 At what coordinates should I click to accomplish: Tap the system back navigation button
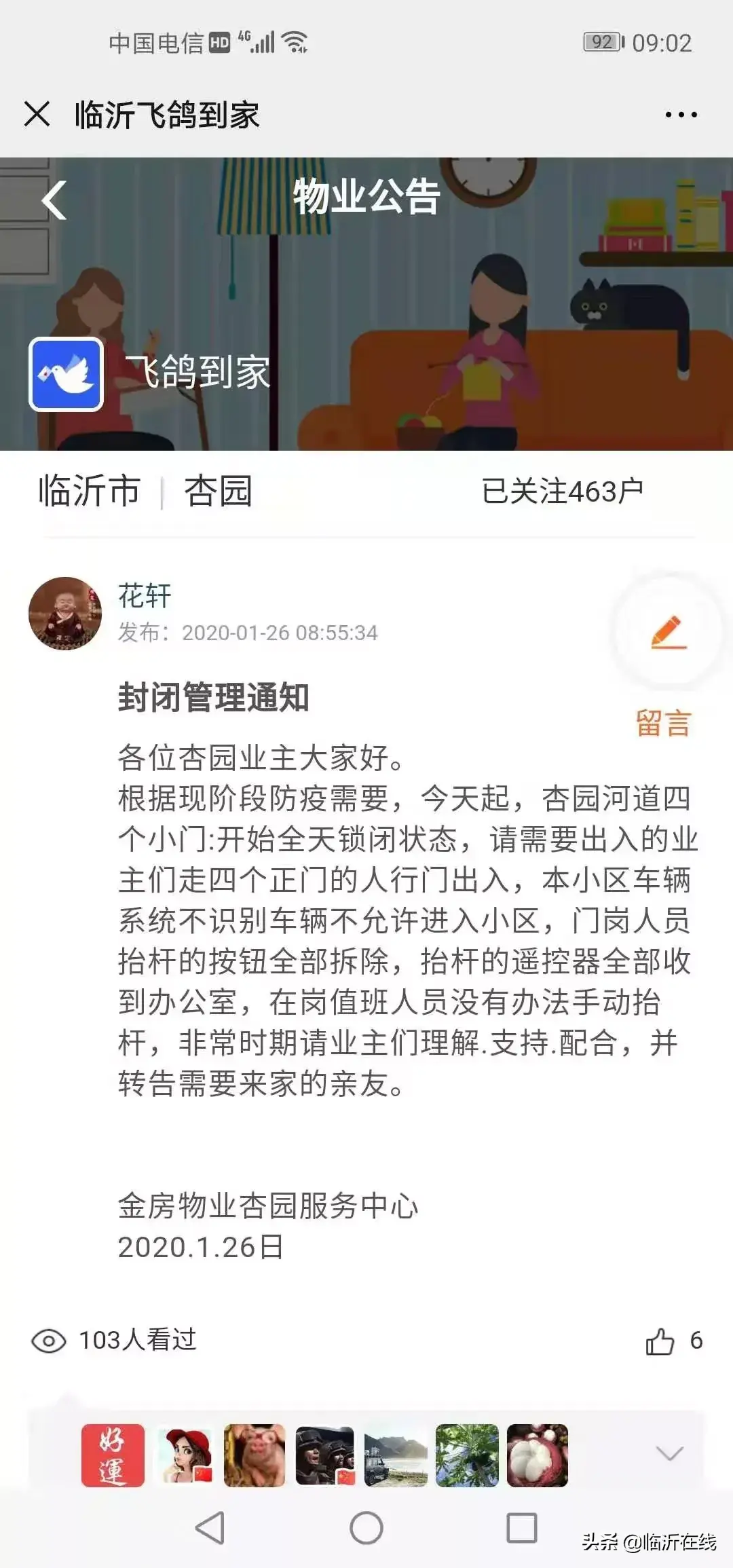tap(210, 1527)
